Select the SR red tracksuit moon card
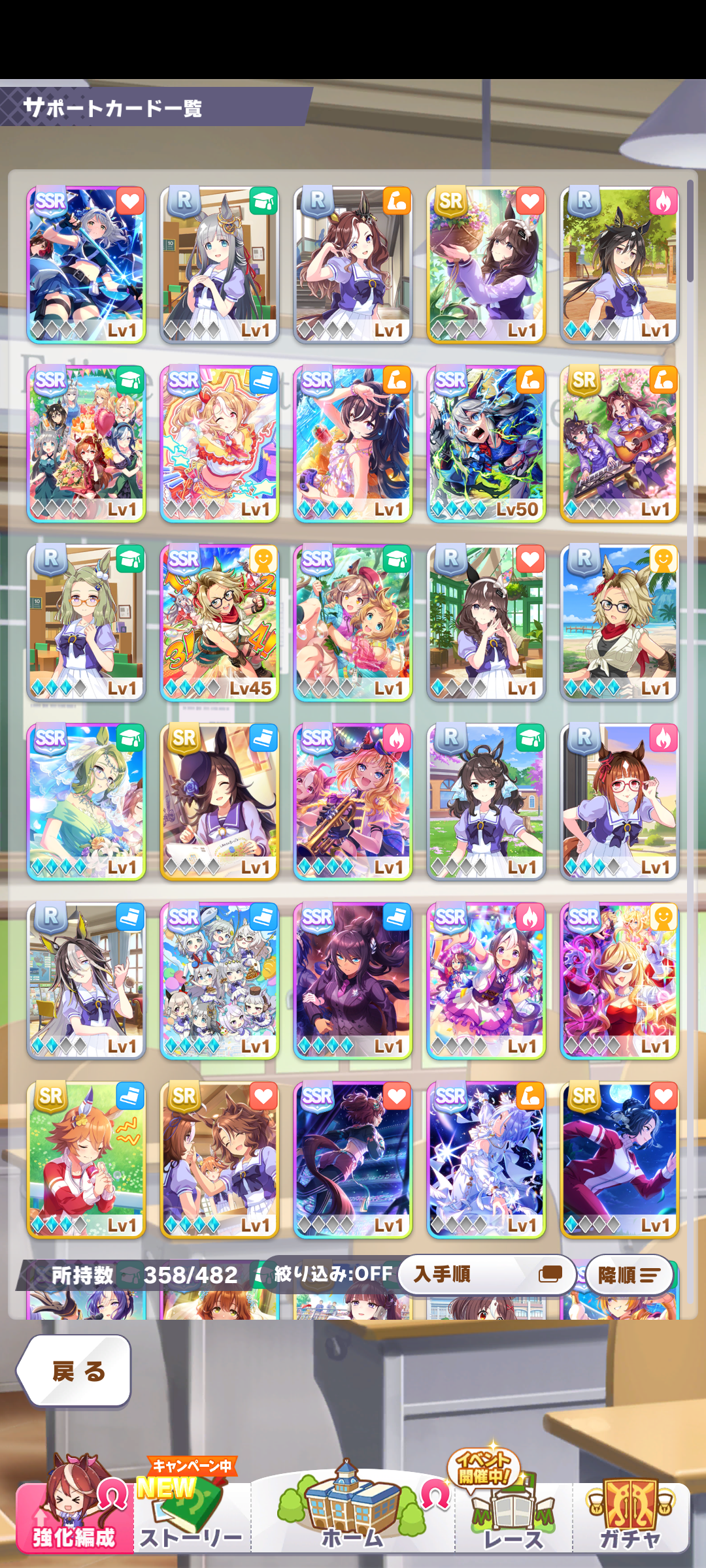The width and height of the screenshot is (706, 1568). coord(619,1160)
